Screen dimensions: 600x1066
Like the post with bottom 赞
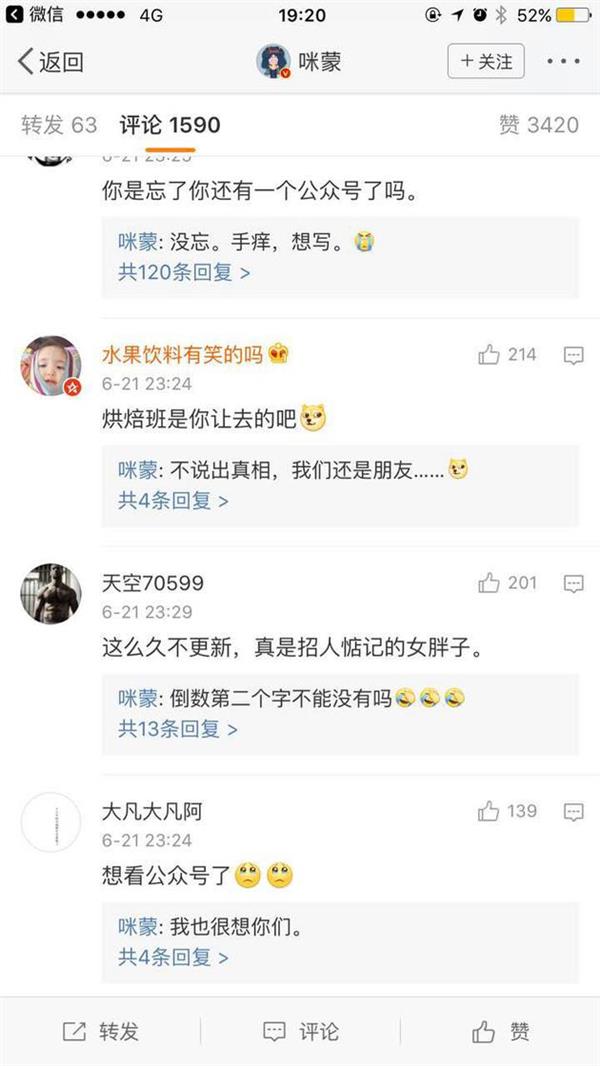click(x=500, y=1032)
